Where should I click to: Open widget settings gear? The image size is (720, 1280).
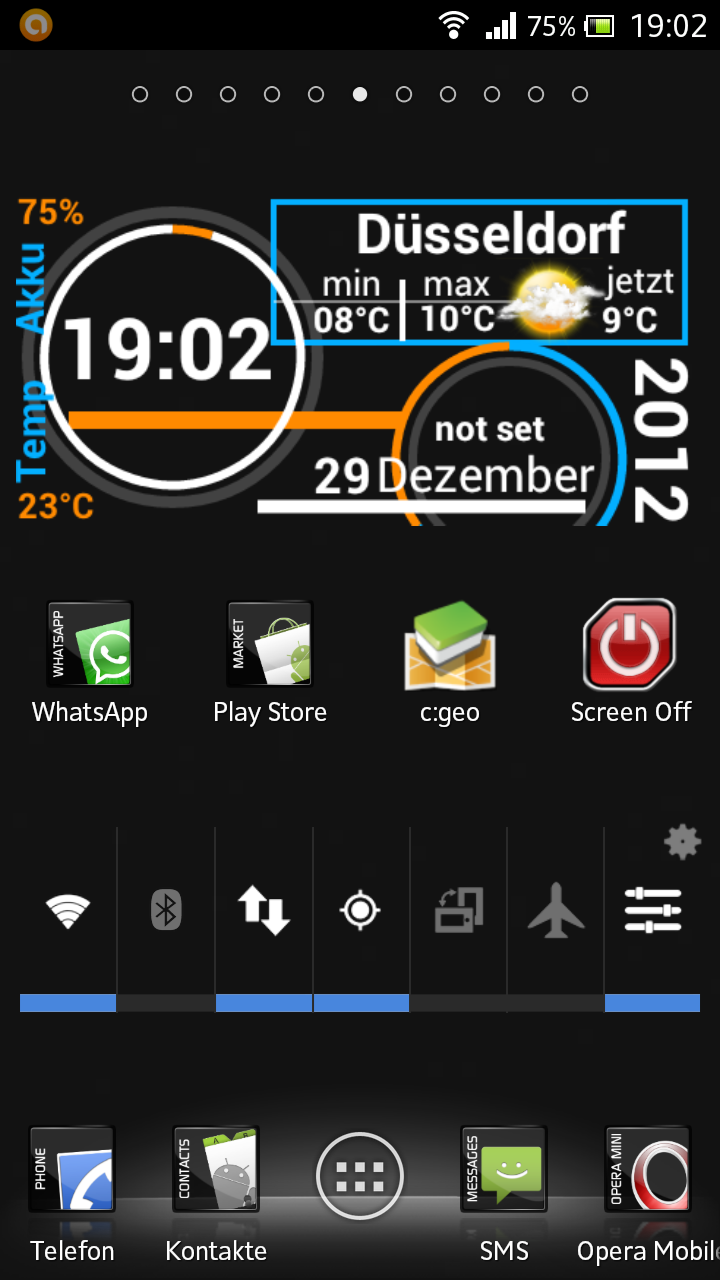pyautogui.click(x=682, y=843)
